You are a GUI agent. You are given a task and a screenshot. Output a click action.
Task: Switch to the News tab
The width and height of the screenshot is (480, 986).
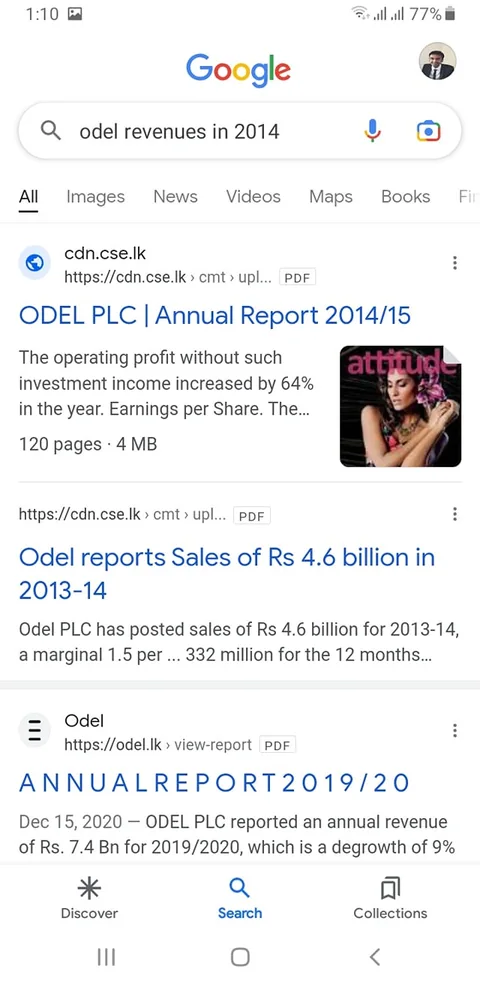click(176, 197)
